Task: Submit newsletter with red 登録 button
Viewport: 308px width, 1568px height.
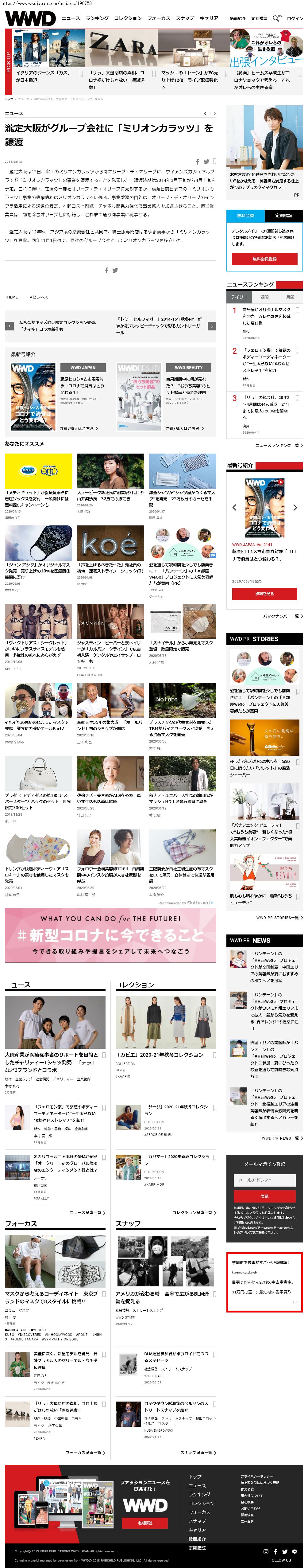Action: [x=264, y=1196]
